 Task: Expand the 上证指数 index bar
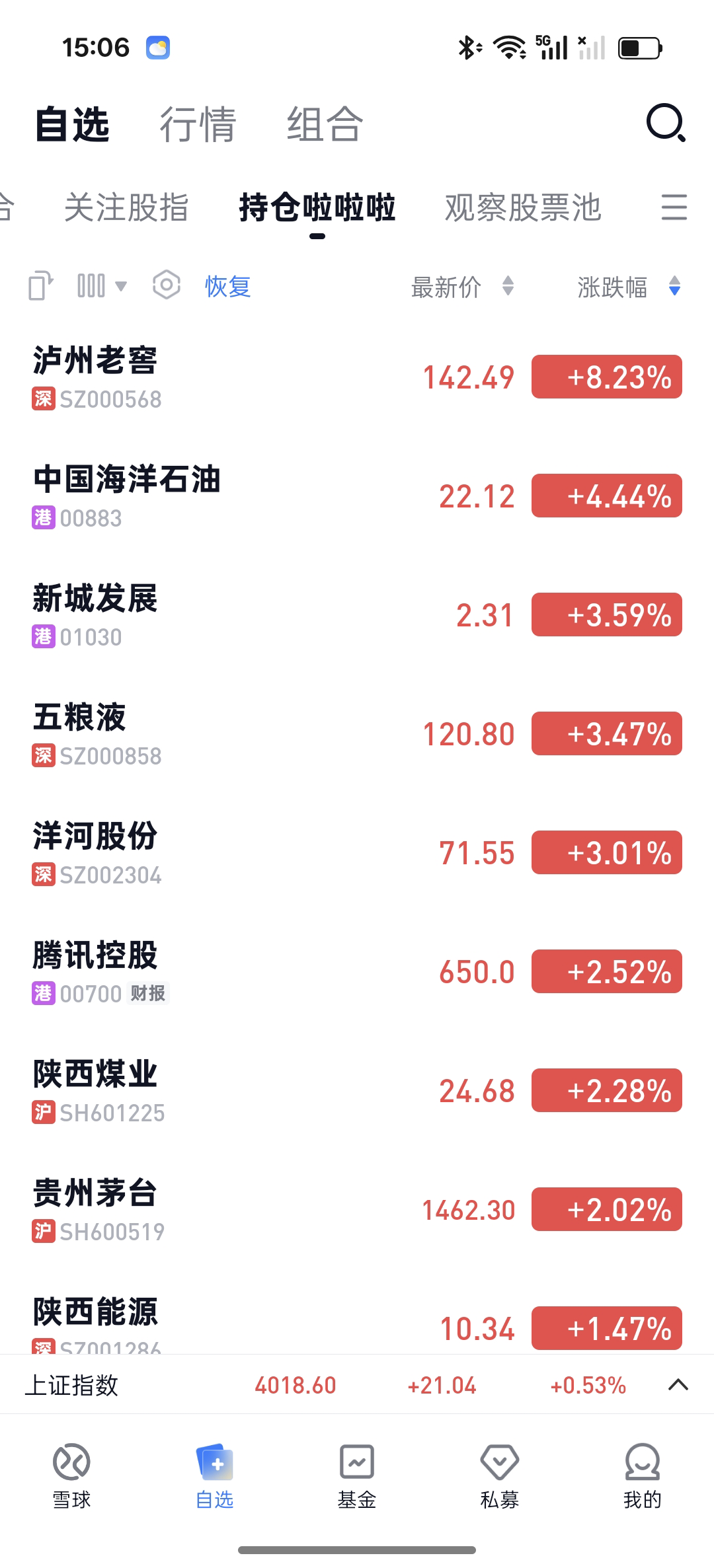click(x=678, y=1385)
